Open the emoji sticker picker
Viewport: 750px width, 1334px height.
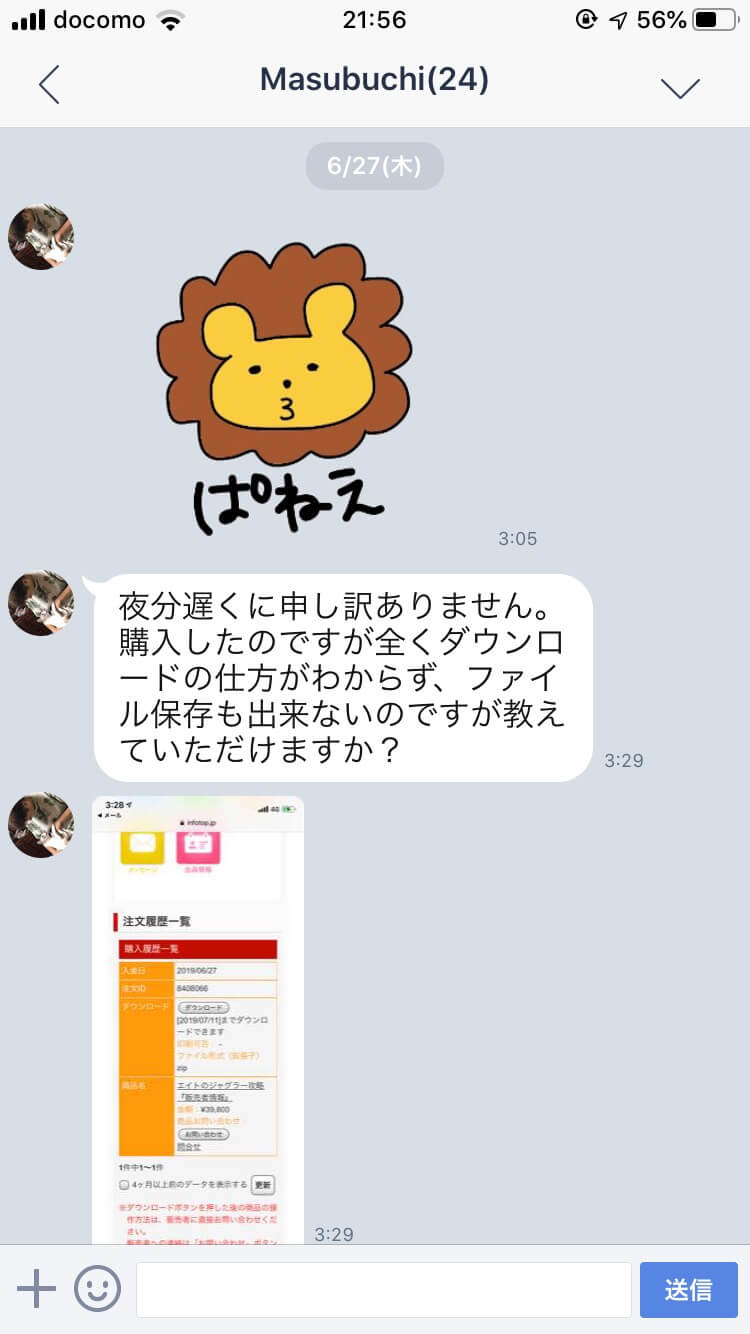click(97, 1289)
